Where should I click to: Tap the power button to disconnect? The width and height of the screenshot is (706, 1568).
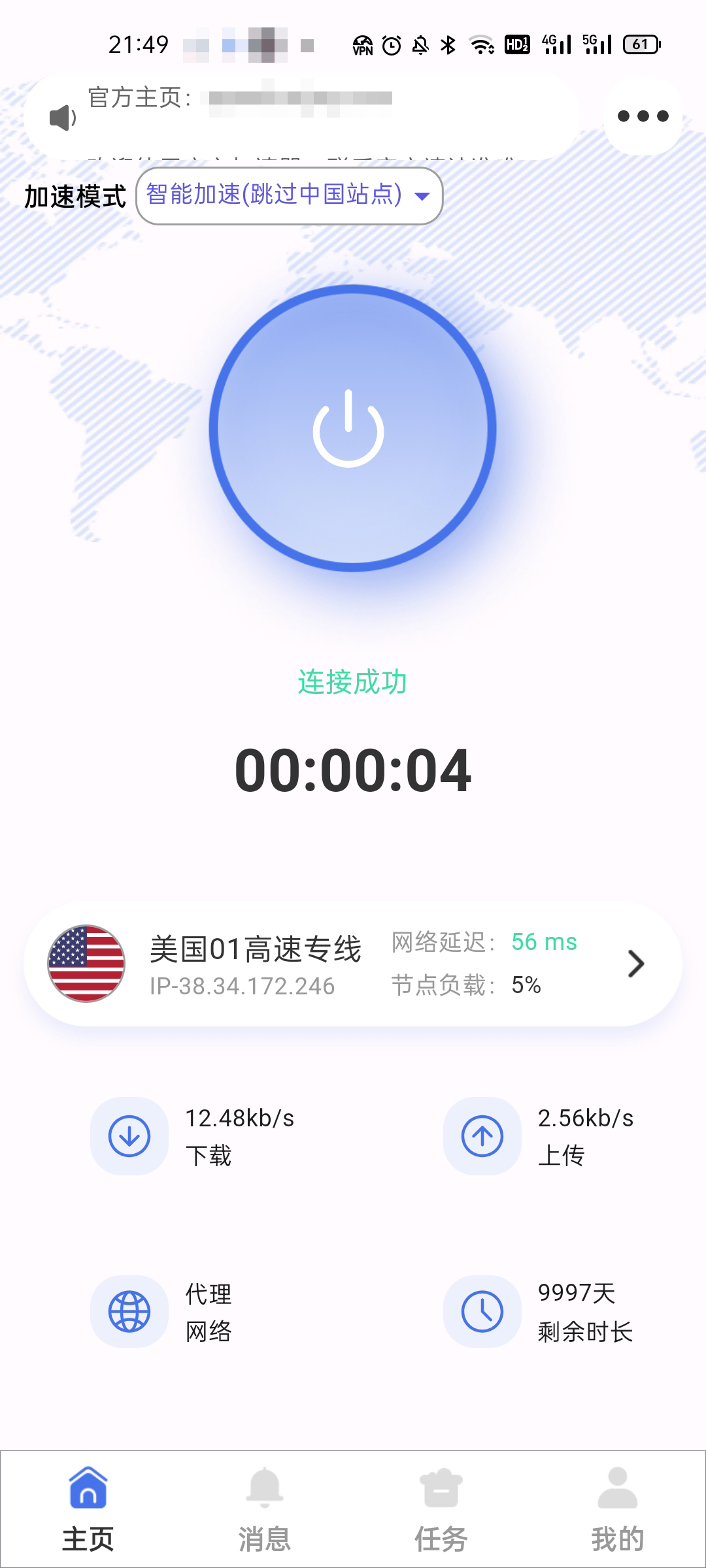[352, 428]
